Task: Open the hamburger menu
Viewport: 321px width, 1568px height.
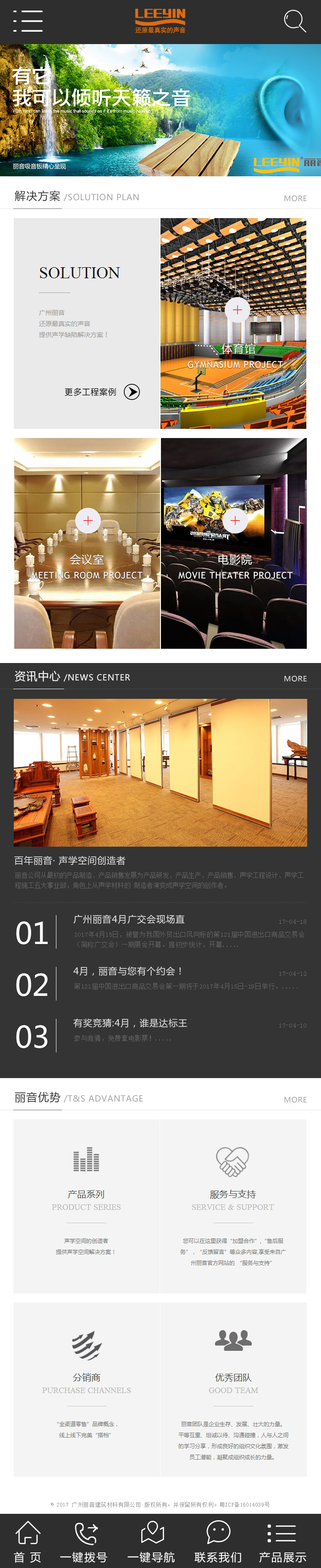Action: click(28, 21)
